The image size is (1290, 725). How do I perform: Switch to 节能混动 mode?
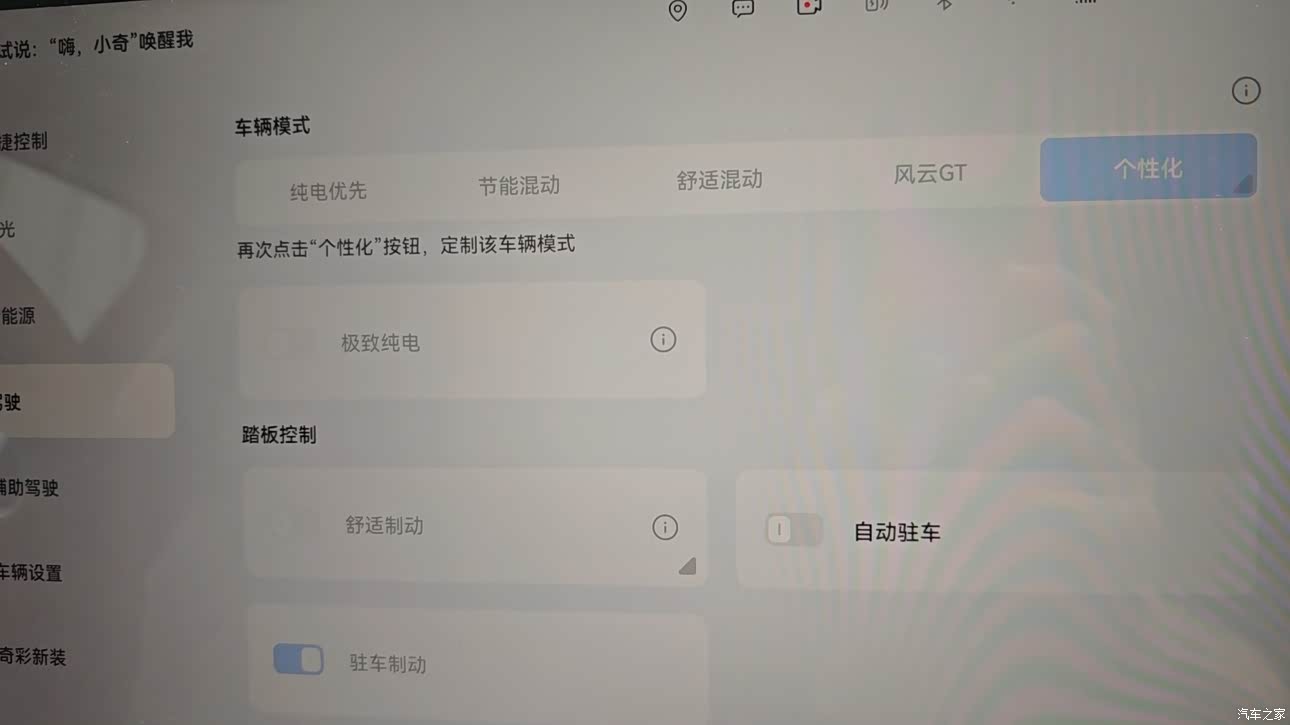[518, 186]
